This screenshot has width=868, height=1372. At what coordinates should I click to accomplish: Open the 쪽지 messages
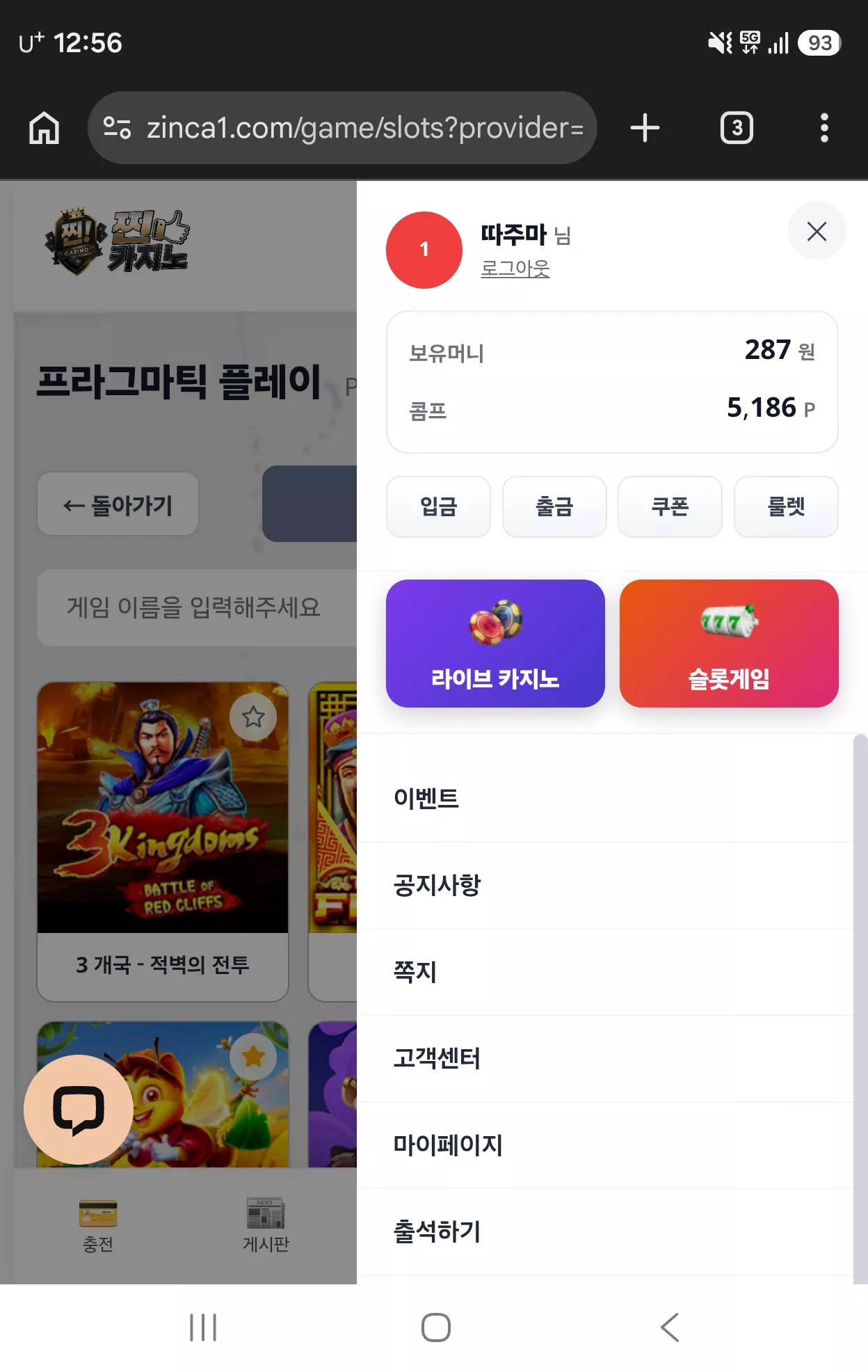[x=605, y=972]
